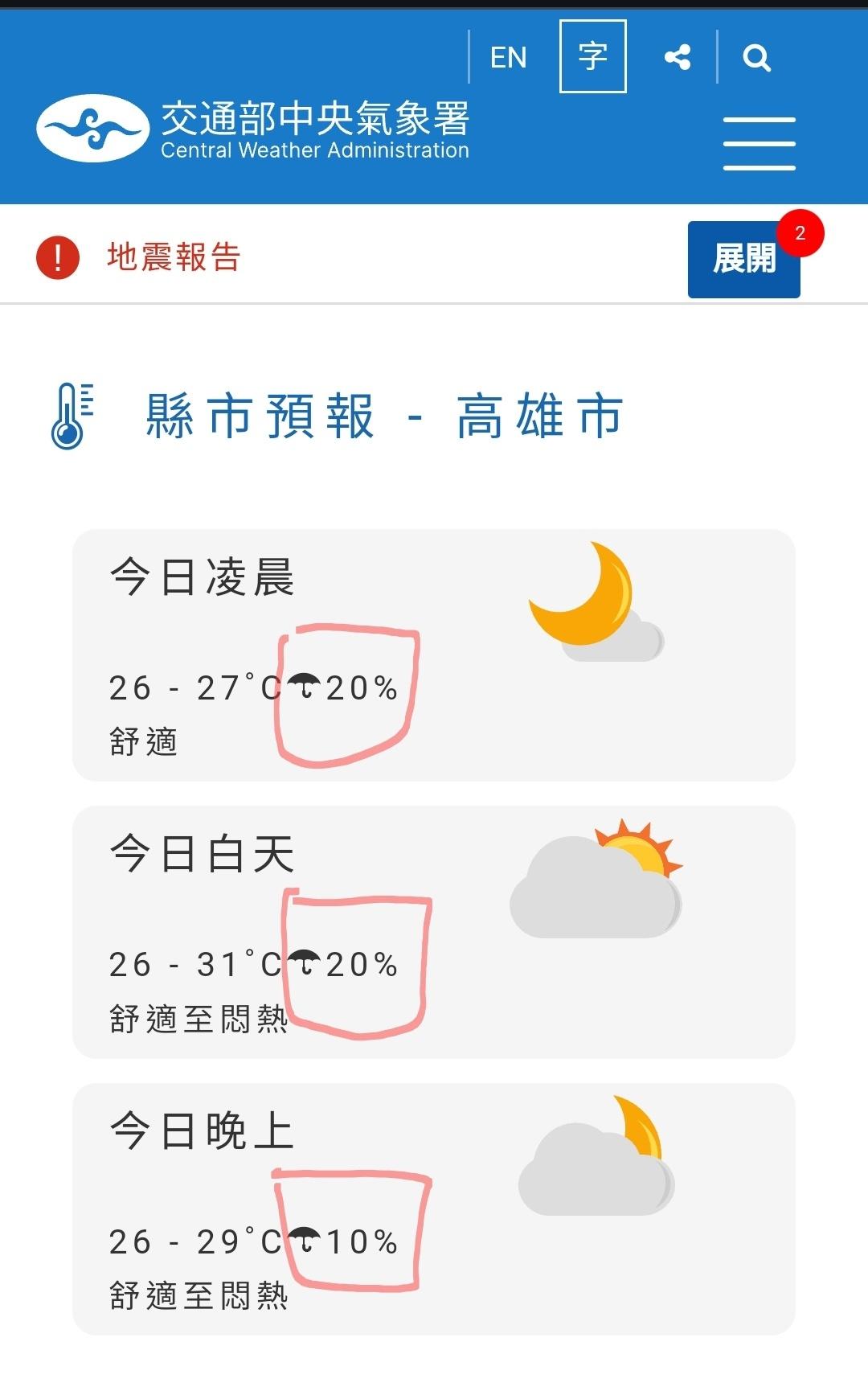Switch the site language to EN
The width and height of the screenshot is (868, 1391).
pyautogui.click(x=508, y=58)
